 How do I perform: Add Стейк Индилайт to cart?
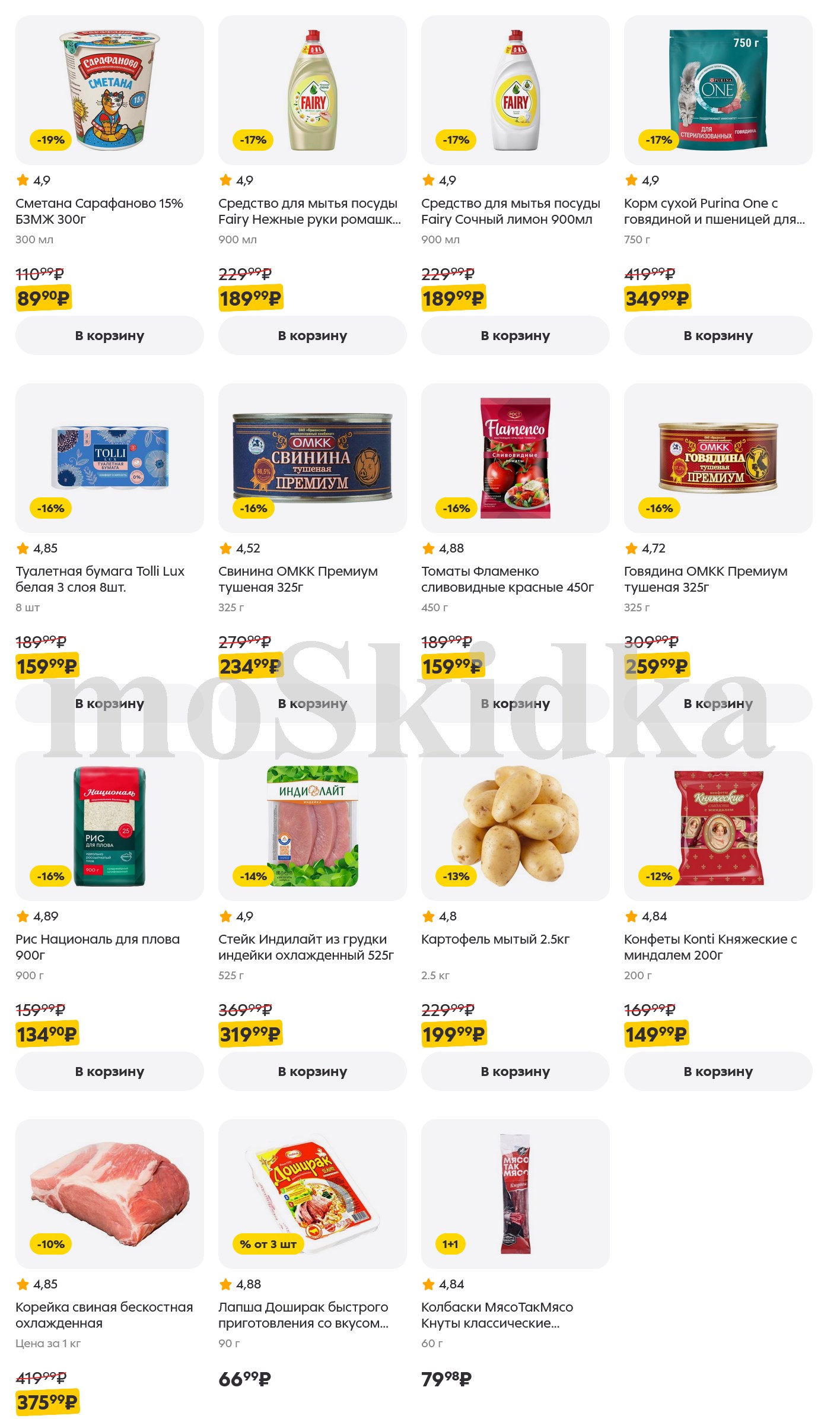click(x=312, y=1071)
